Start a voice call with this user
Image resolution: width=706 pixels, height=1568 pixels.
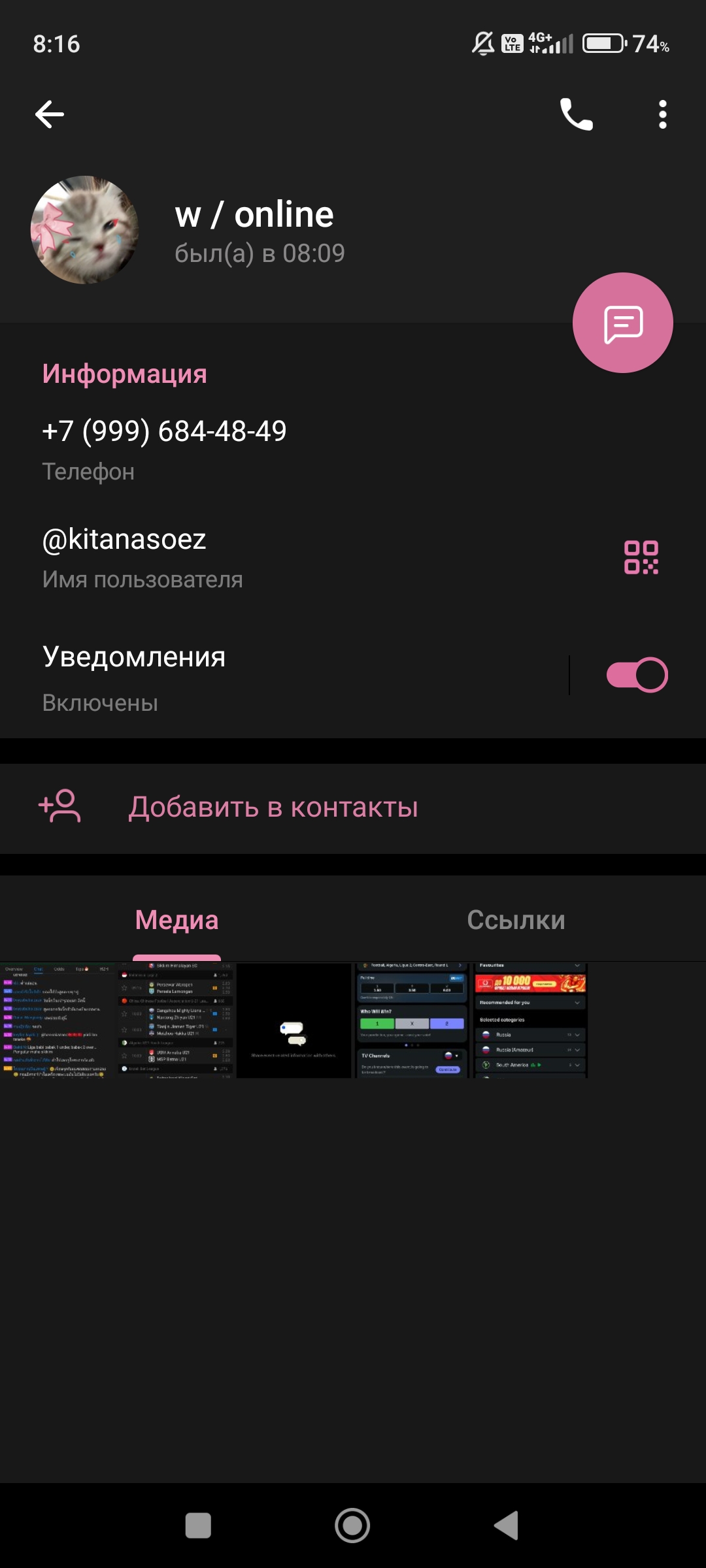click(x=576, y=114)
